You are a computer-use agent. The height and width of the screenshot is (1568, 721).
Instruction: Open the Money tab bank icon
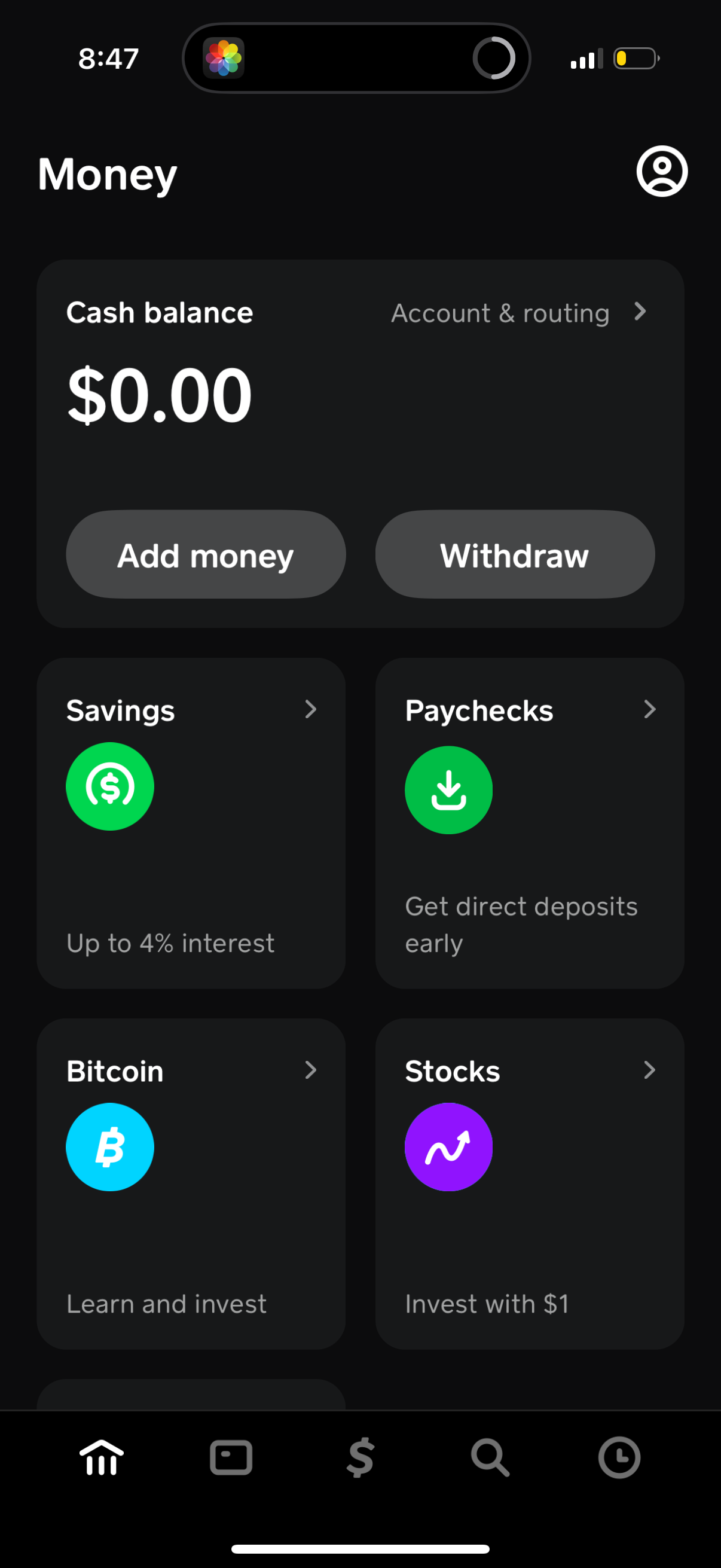[x=101, y=1457]
